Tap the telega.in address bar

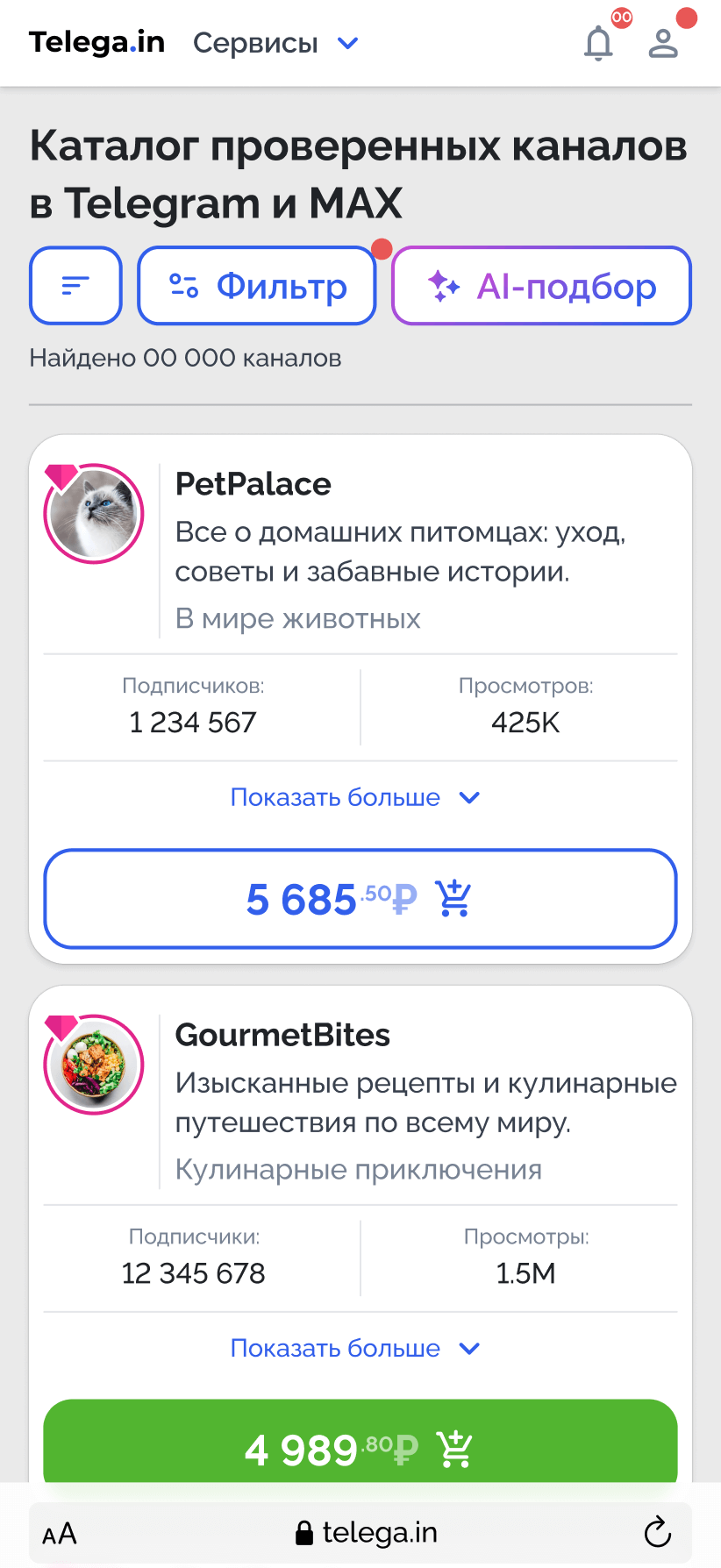tap(367, 1533)
